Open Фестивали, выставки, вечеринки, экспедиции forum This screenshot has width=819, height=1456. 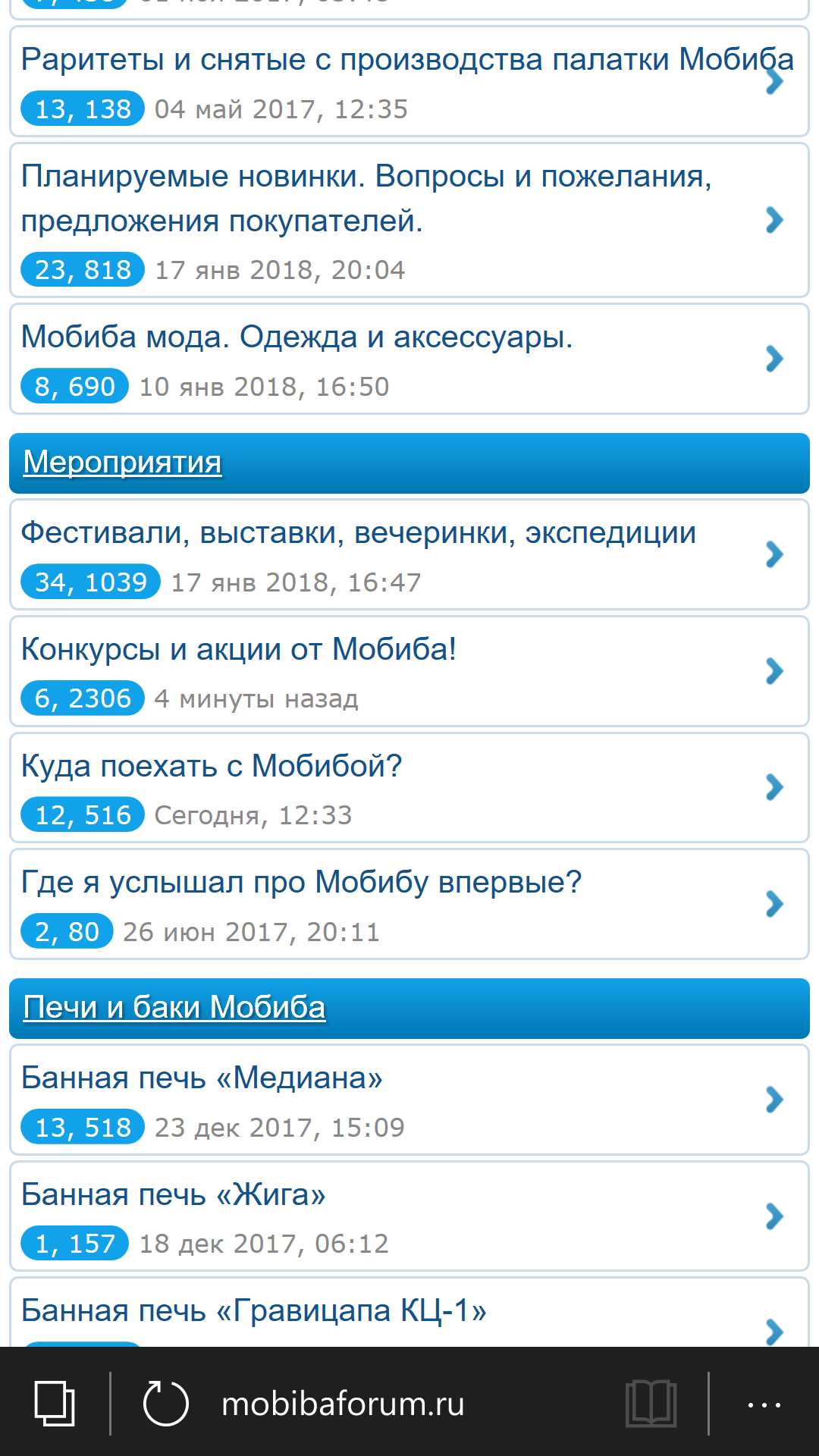(358, 533)
